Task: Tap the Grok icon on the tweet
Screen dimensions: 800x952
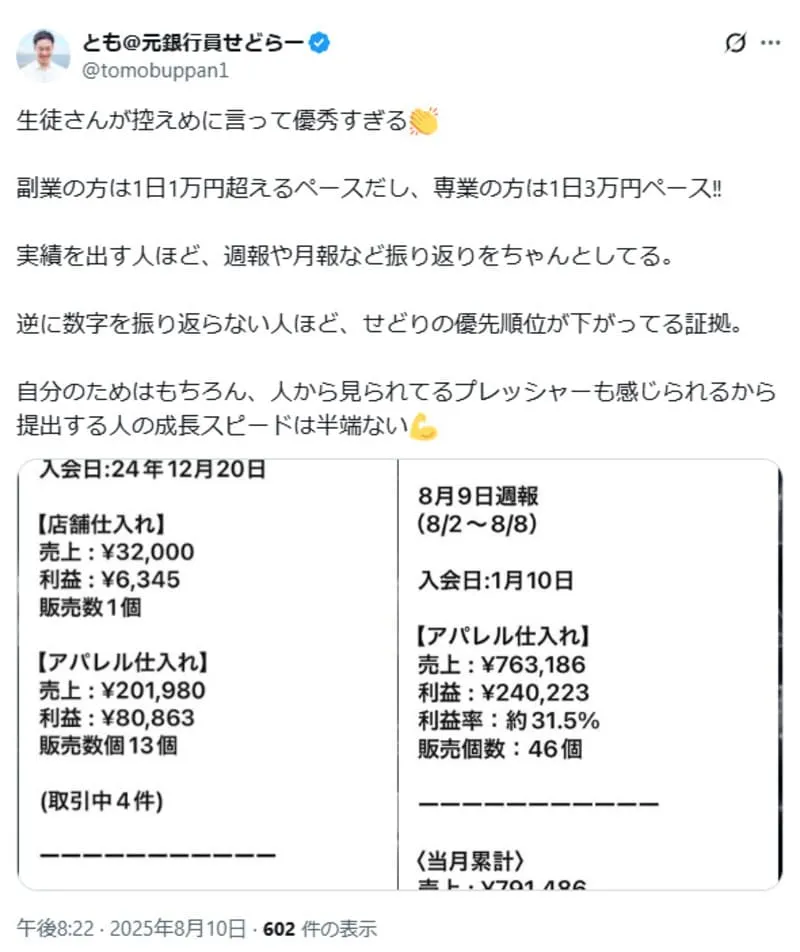Action: tap(734, 44)
